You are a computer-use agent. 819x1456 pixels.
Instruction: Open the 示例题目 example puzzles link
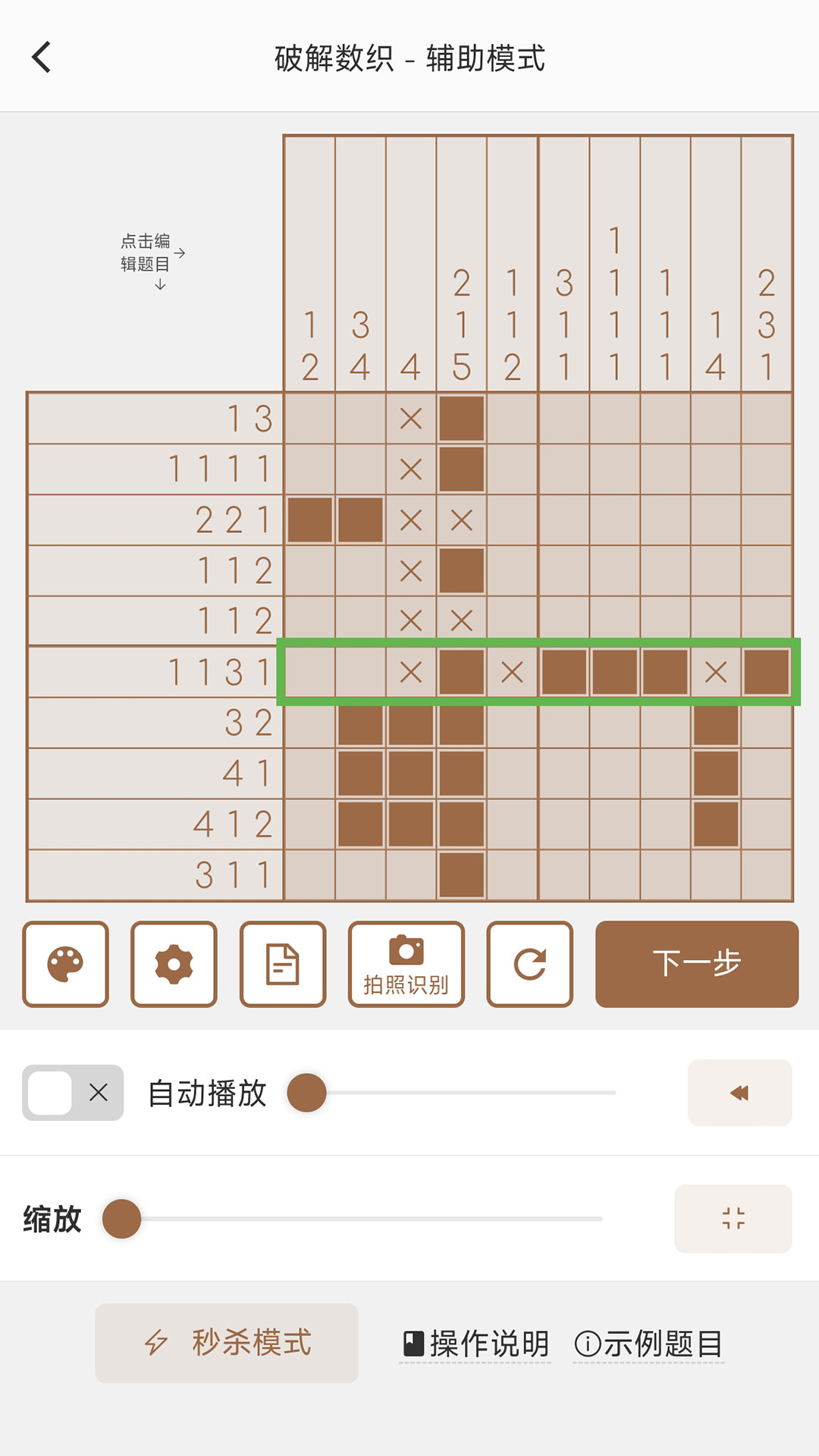click(x=648, y=1342)
